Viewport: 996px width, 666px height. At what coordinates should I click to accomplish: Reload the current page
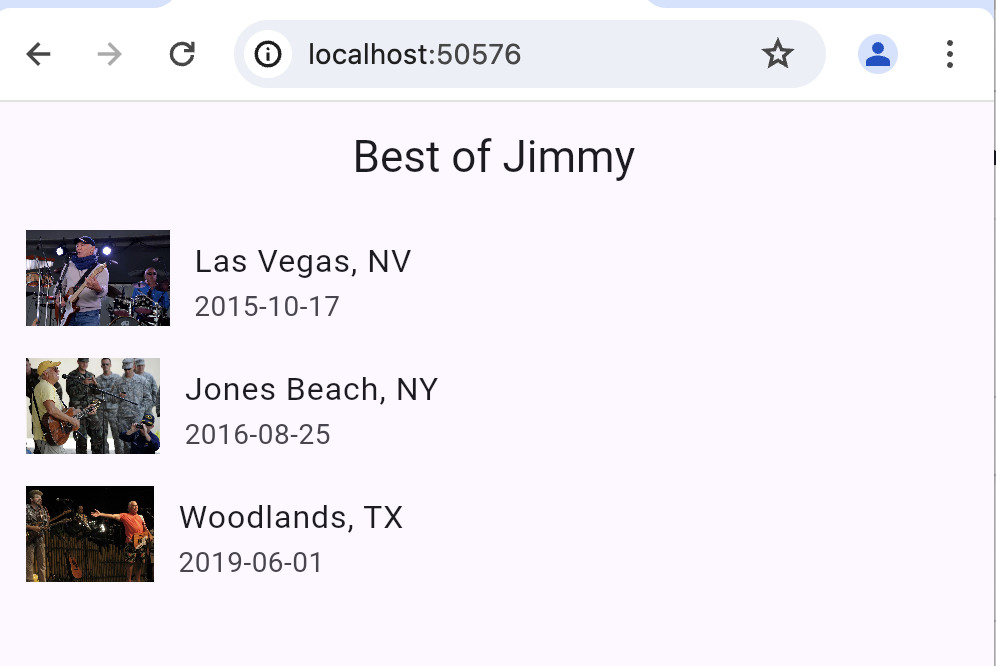182,54
